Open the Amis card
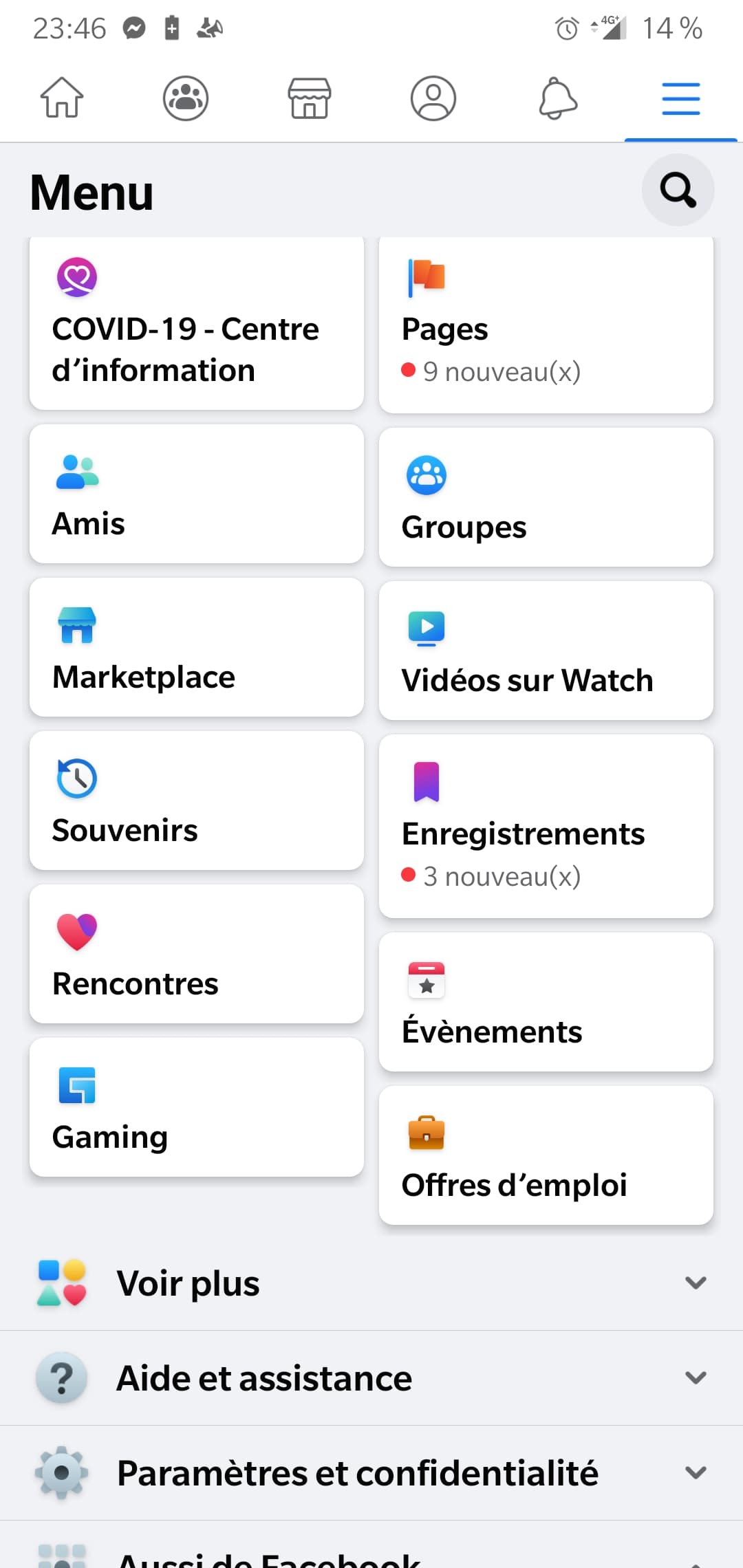The width and height of the screenshot is (743, 1568). click(197, 494)
